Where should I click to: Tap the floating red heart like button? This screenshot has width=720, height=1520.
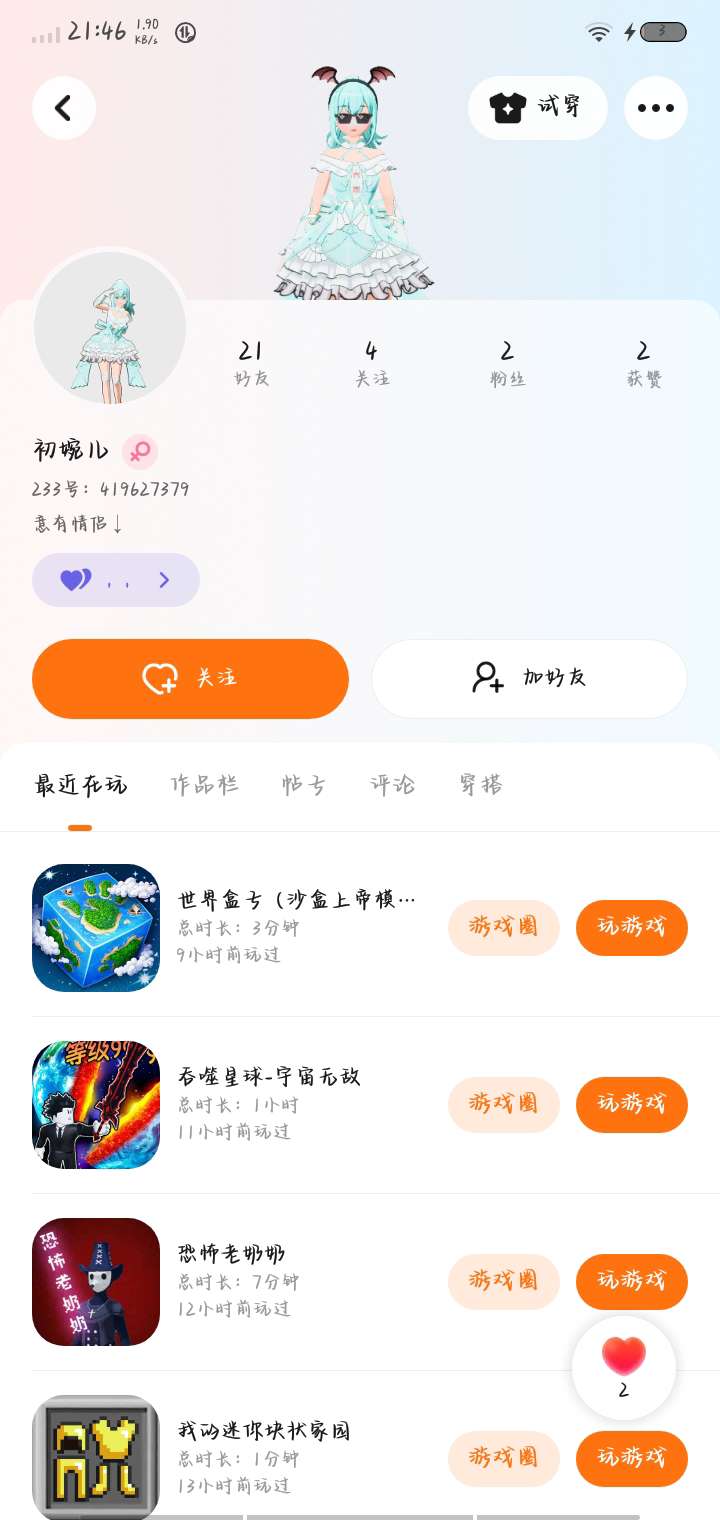[624, 1366]
